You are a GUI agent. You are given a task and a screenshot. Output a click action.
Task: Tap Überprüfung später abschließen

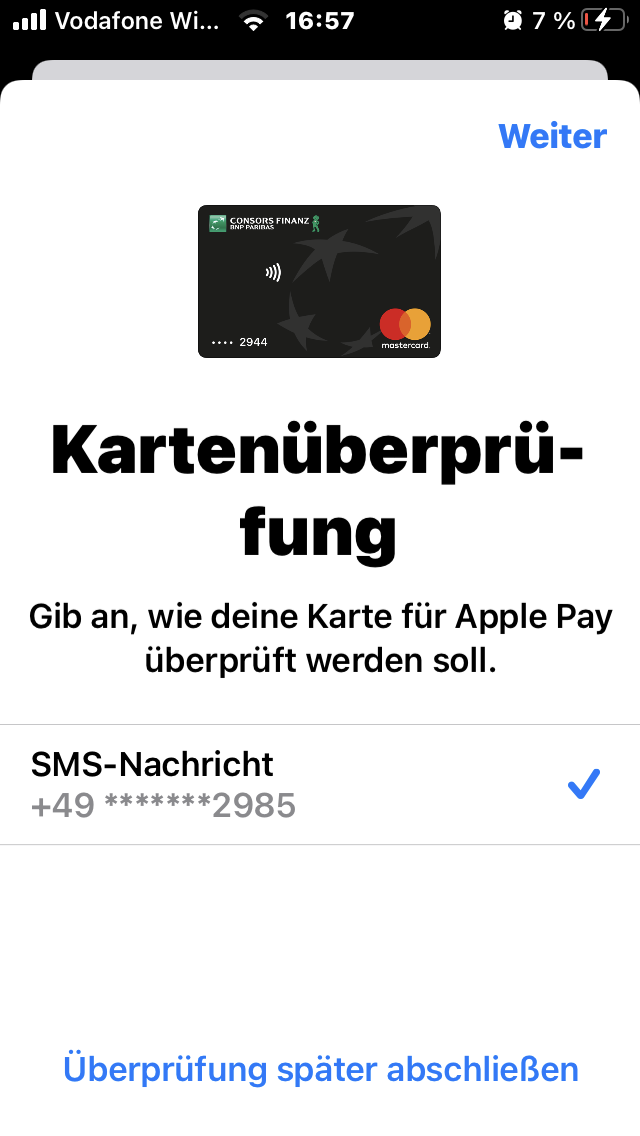tap(320, 1068)
